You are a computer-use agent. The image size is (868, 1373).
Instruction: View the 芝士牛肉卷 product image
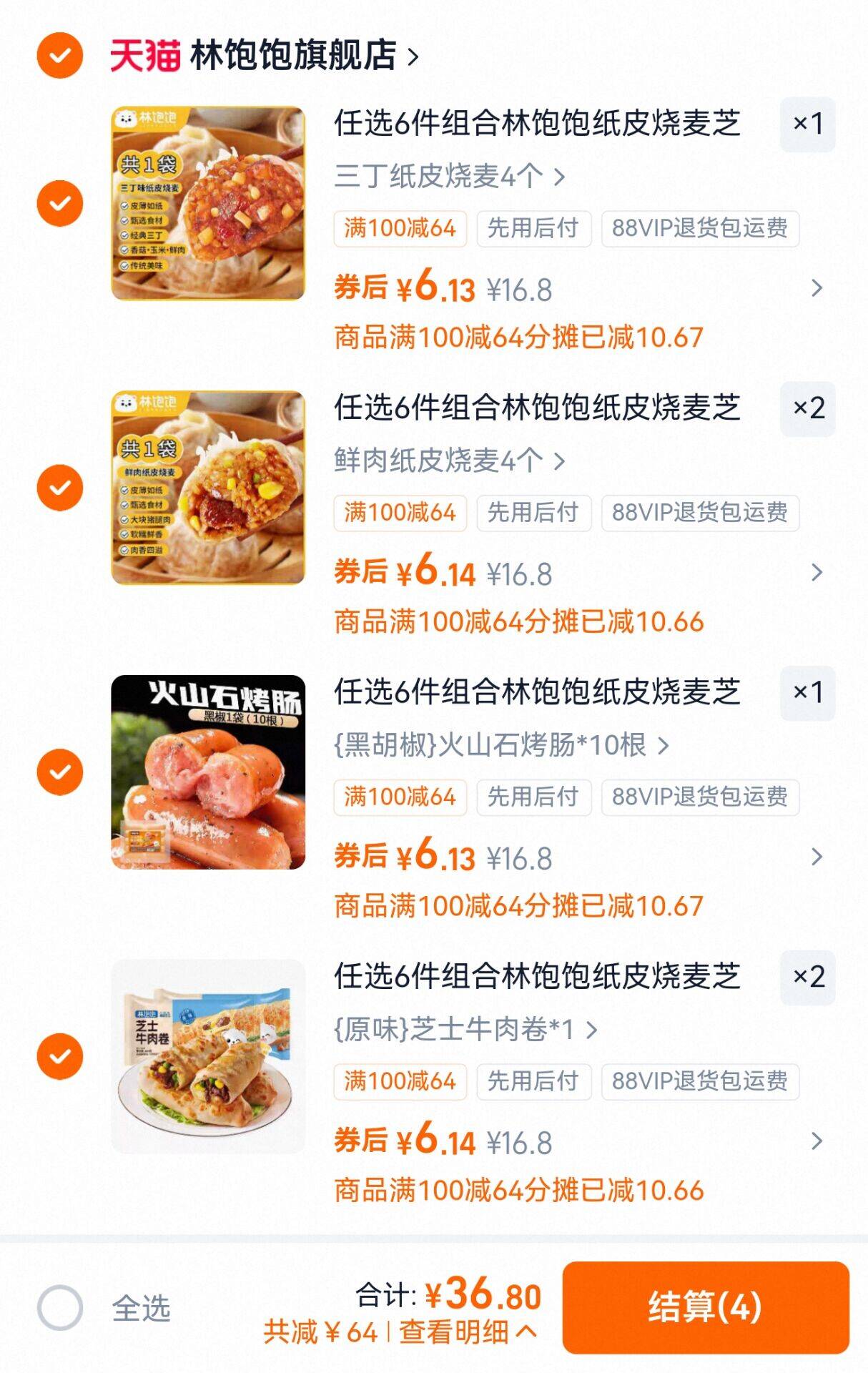click(208, 1056)
